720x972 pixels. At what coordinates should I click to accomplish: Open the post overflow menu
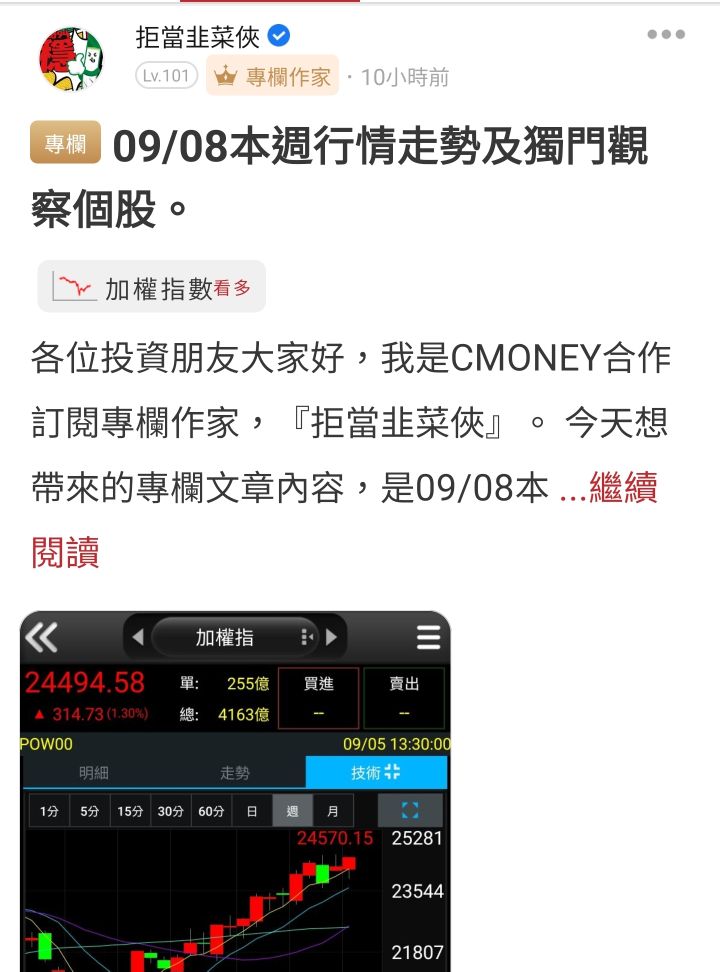(665, 35)
